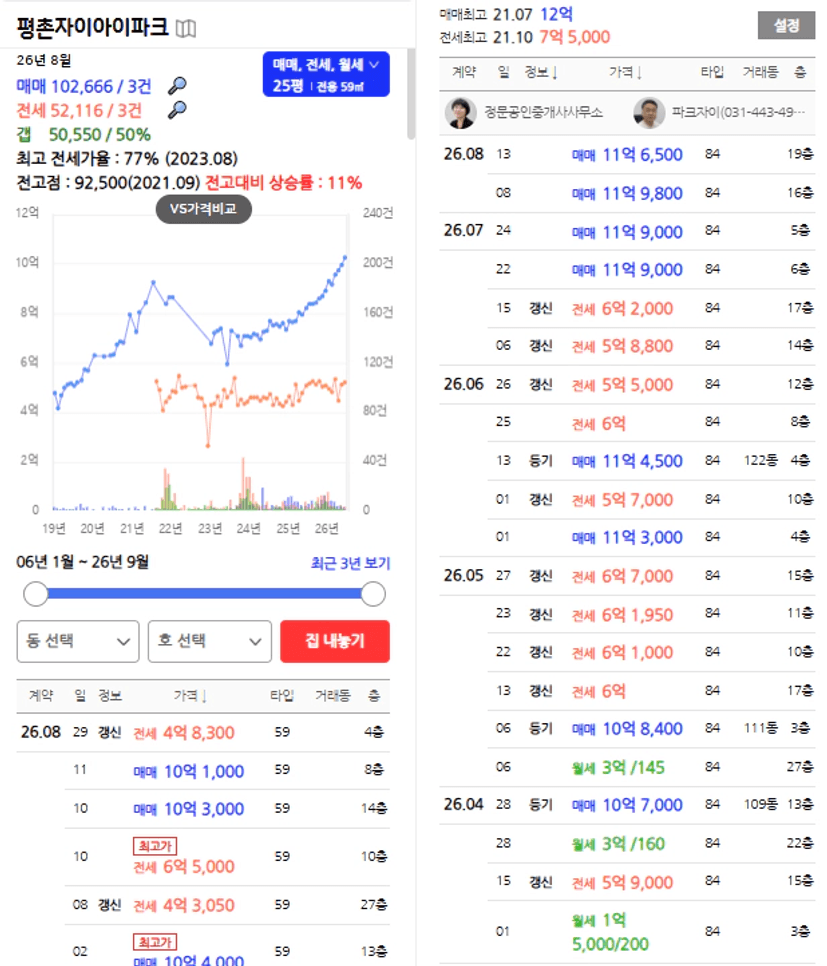Open 파크자이 agent profile

point(720,113)
